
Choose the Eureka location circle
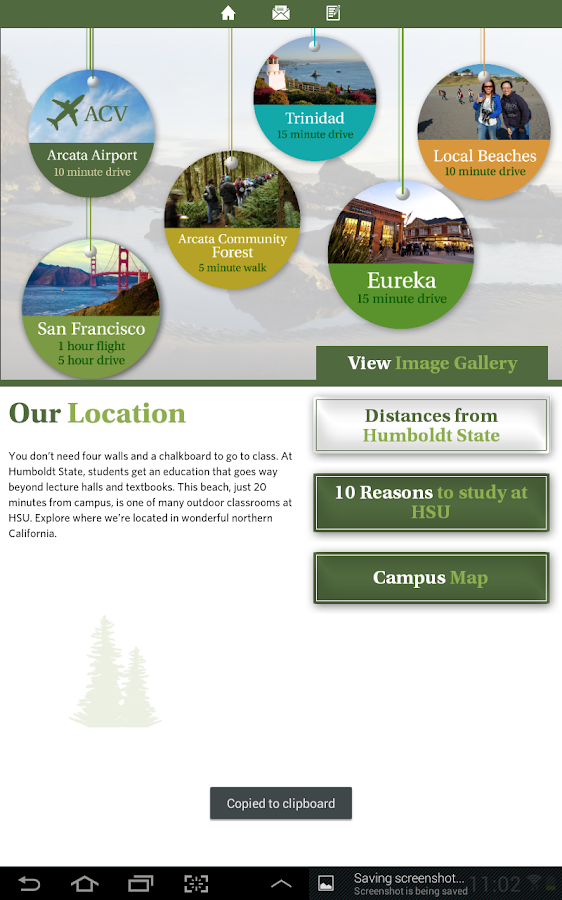[x=401, y=255]
